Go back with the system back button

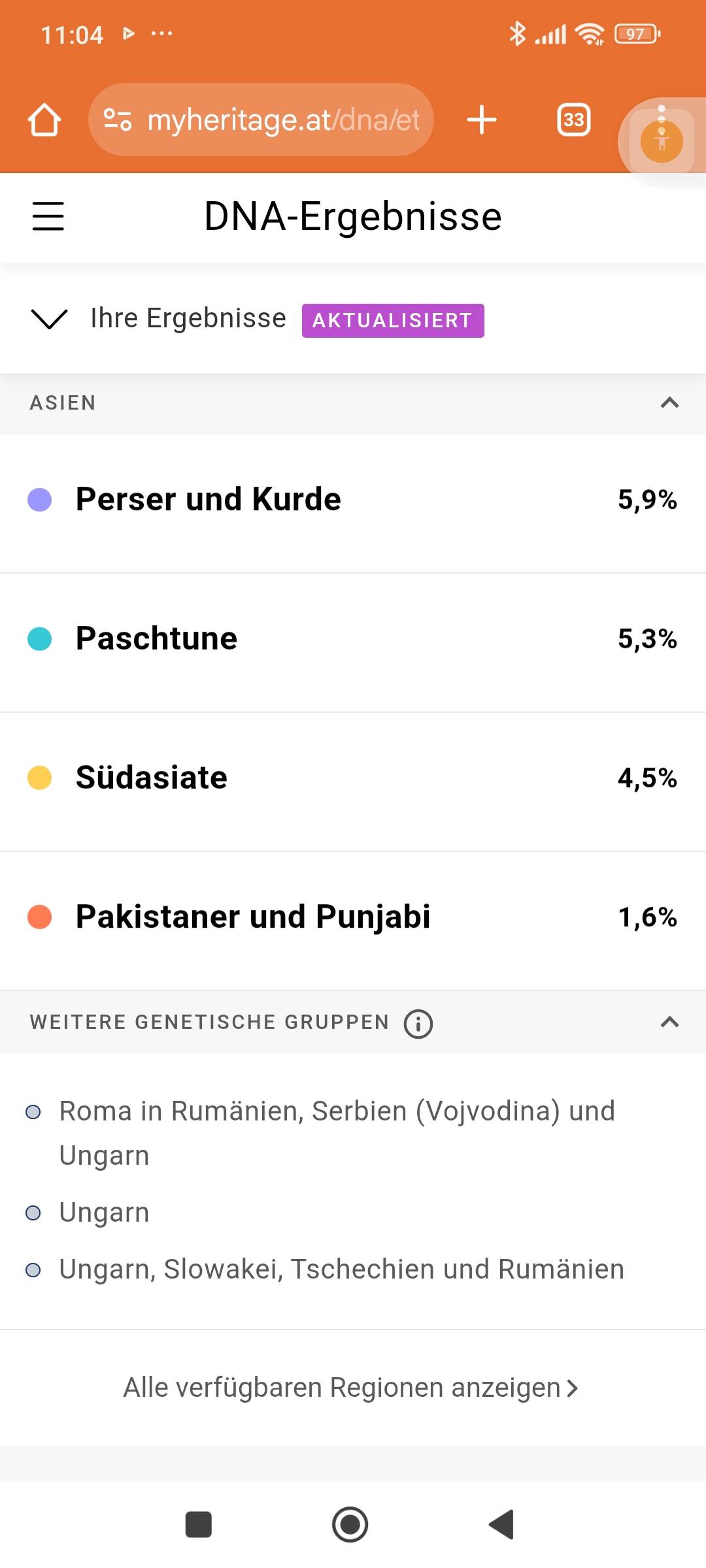click(501, 1525)
